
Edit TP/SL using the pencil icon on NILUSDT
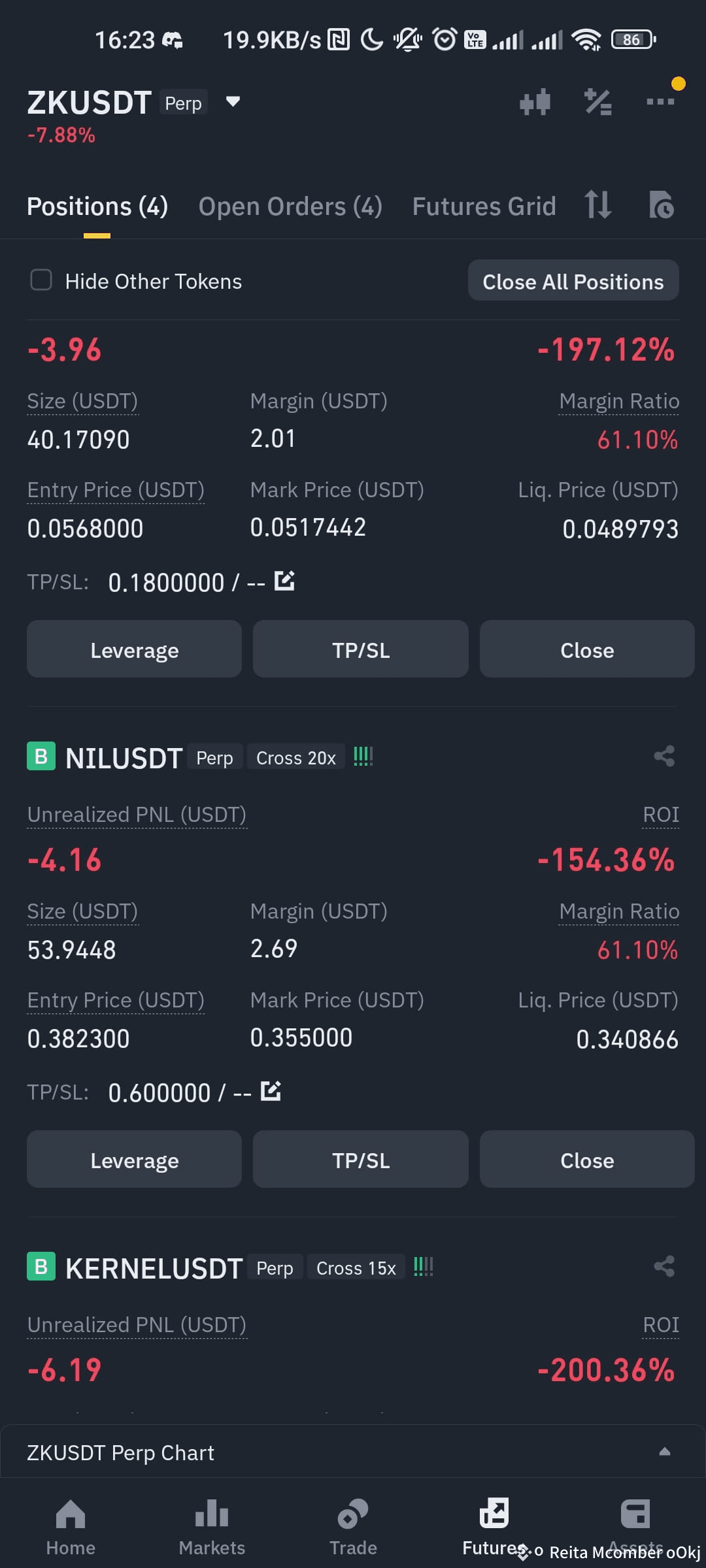tap(271, 1090)
